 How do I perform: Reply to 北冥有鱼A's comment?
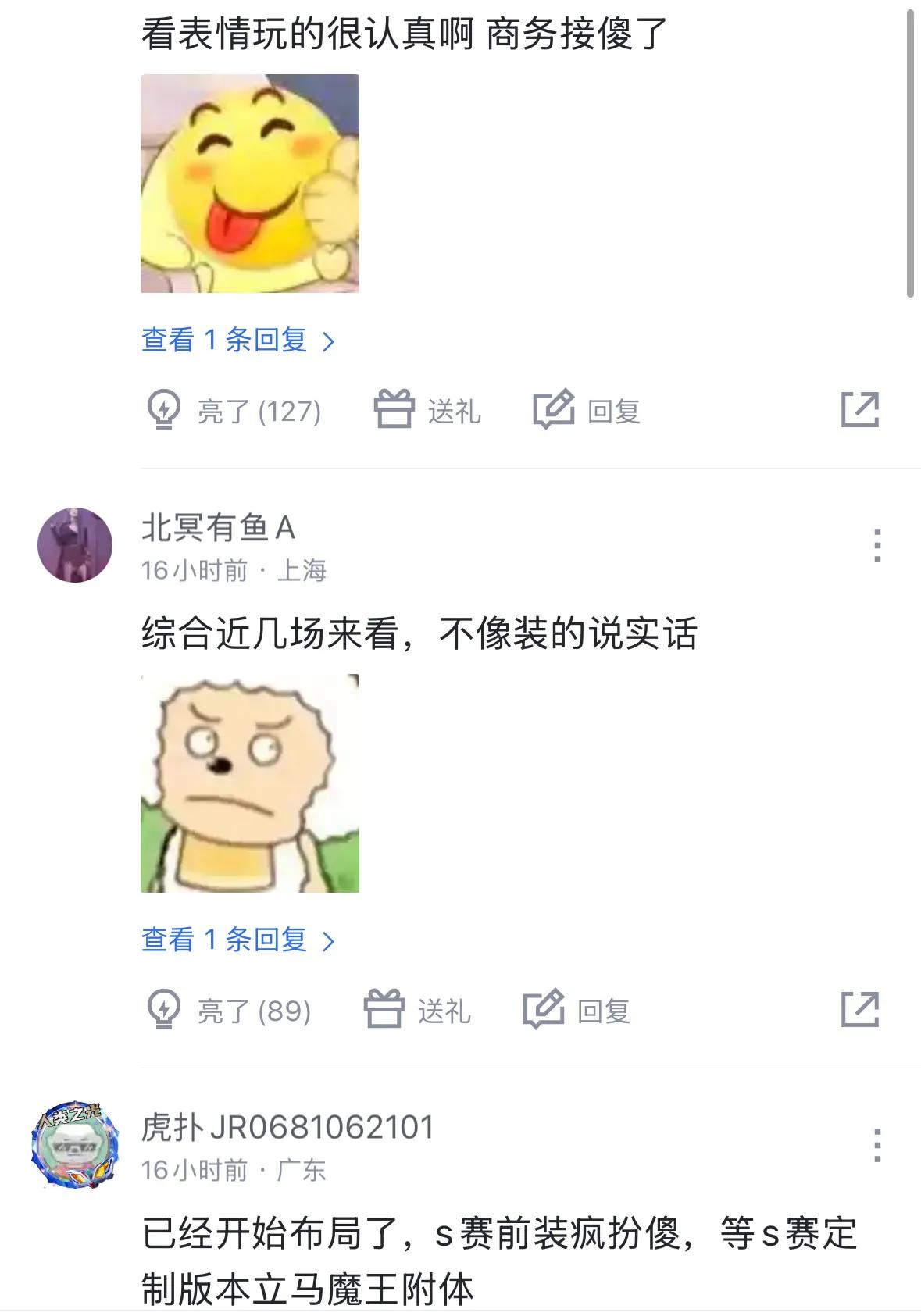click(x=577, y=1011)
